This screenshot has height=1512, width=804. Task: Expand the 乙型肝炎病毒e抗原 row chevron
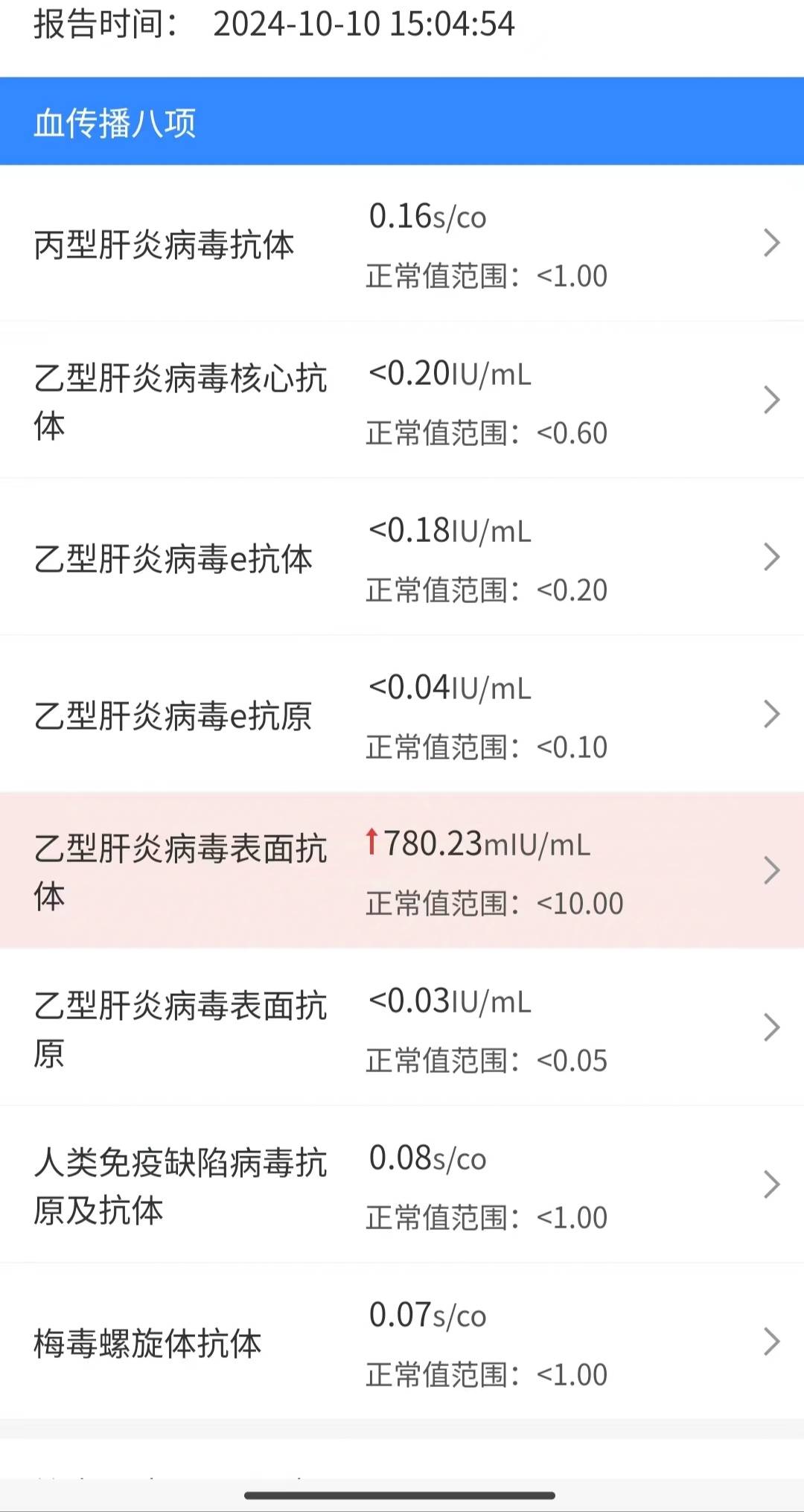tap(770, 715)
